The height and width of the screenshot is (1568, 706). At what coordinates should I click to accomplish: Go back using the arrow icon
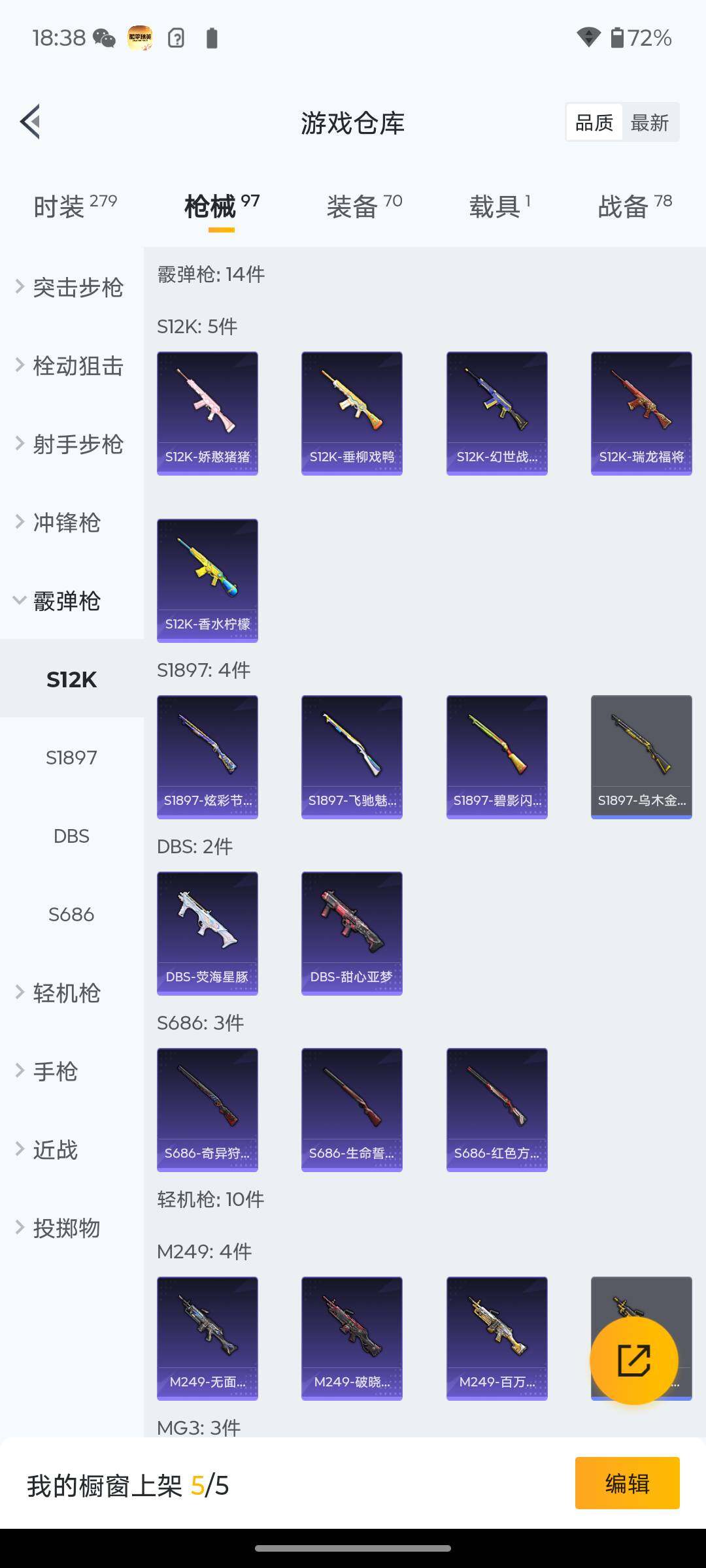pyautogui.click(x=31, y=122)
